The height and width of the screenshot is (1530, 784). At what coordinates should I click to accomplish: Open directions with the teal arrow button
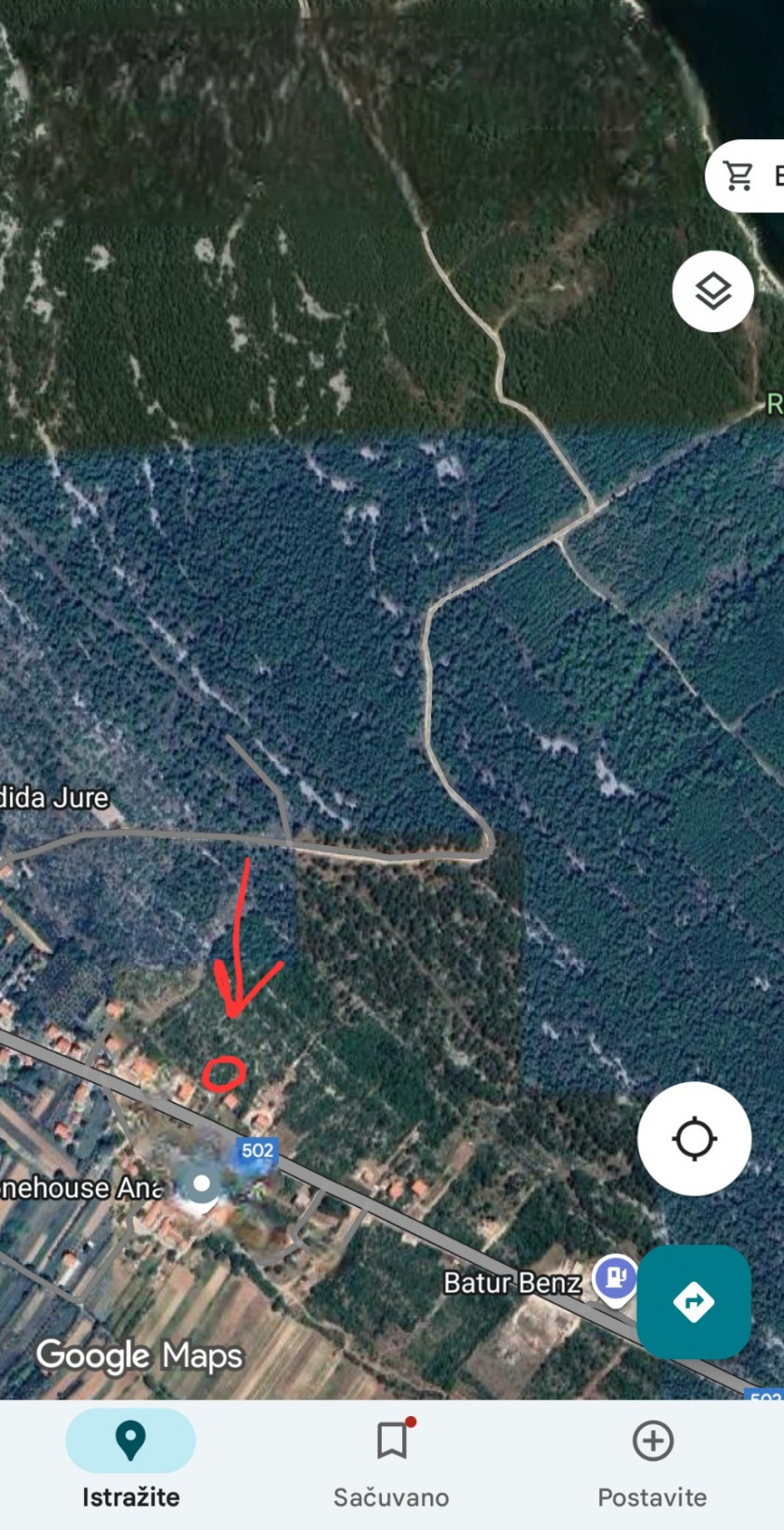[693, 1301]
